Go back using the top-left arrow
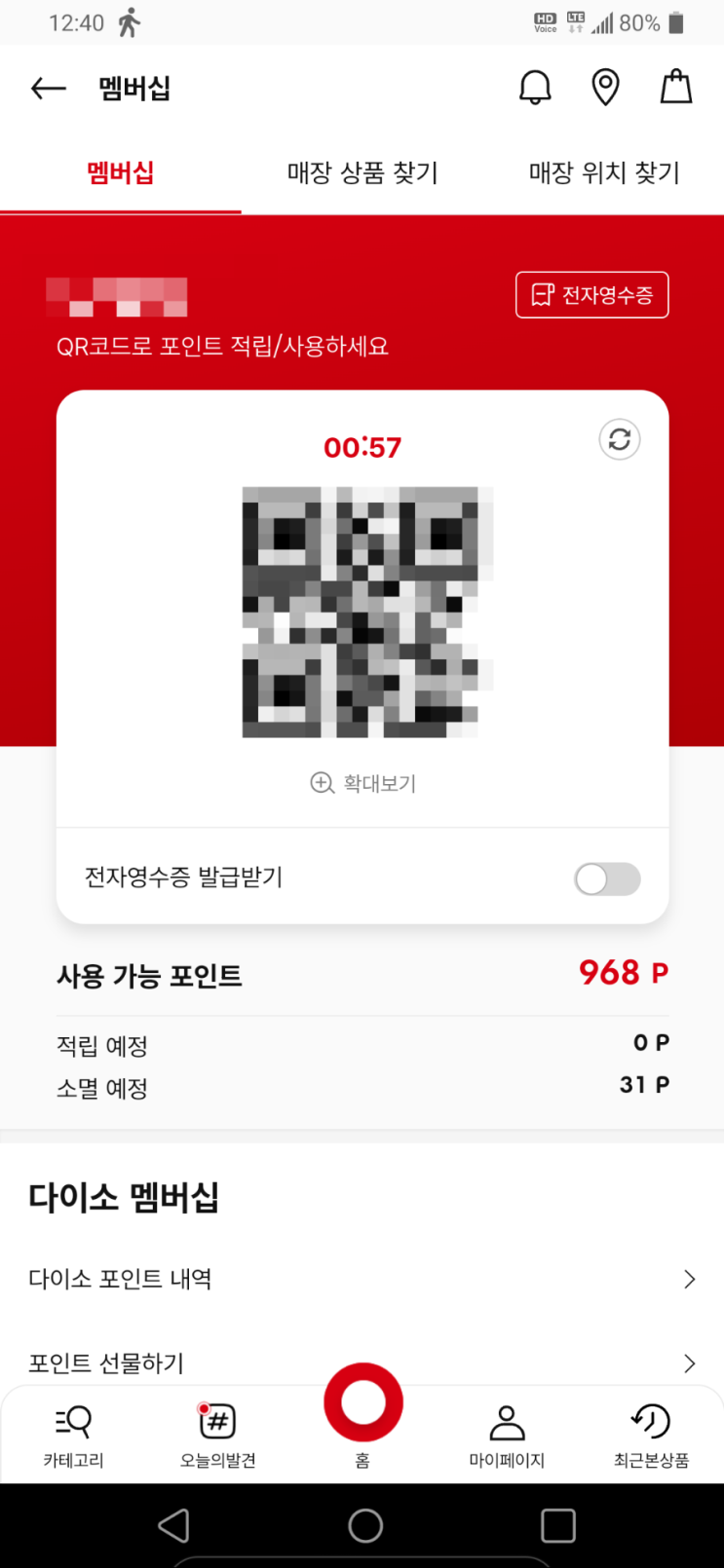Viewport: 724px width, 1568px height. tap(48, 89)
